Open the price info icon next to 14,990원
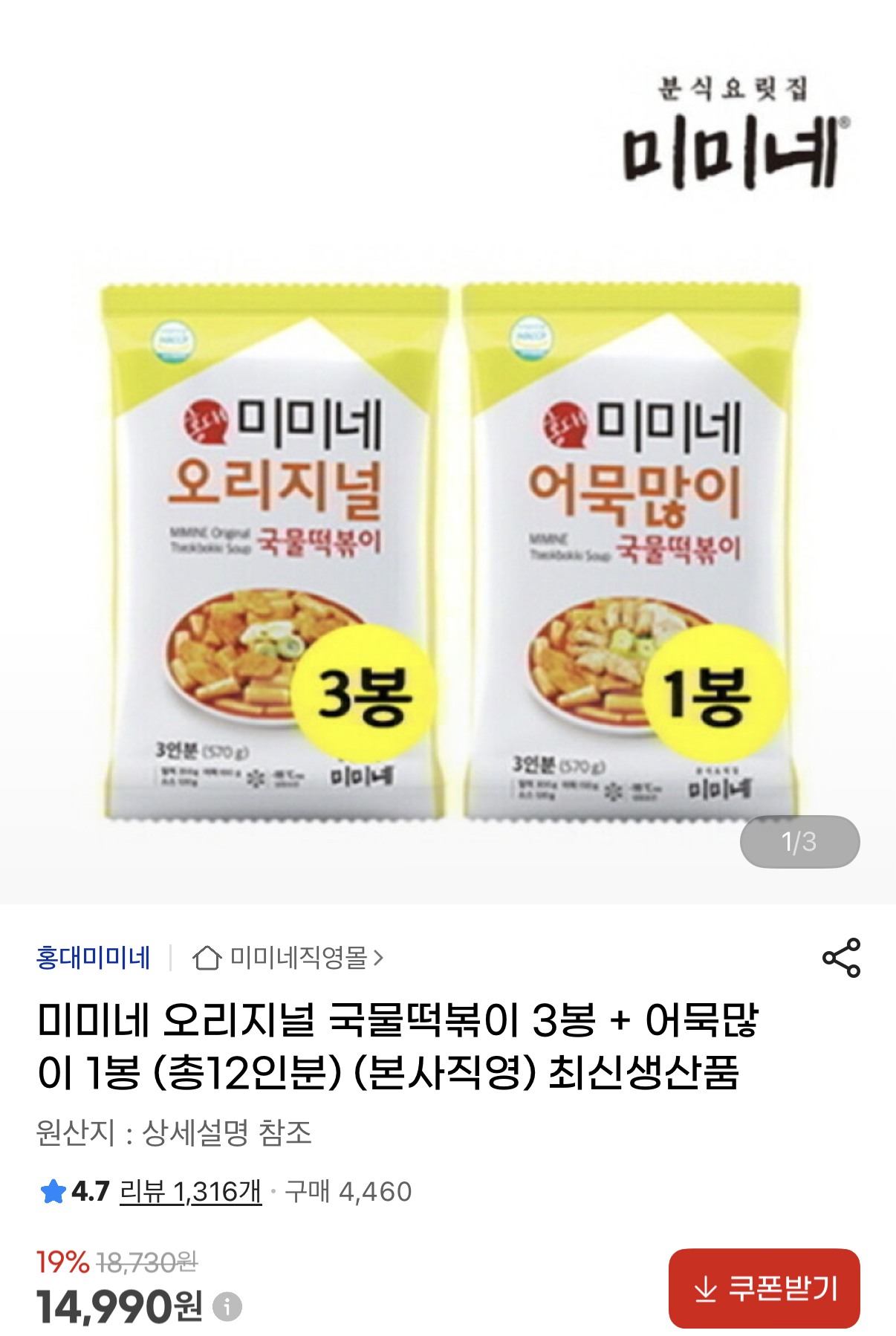 (227, 1307)
